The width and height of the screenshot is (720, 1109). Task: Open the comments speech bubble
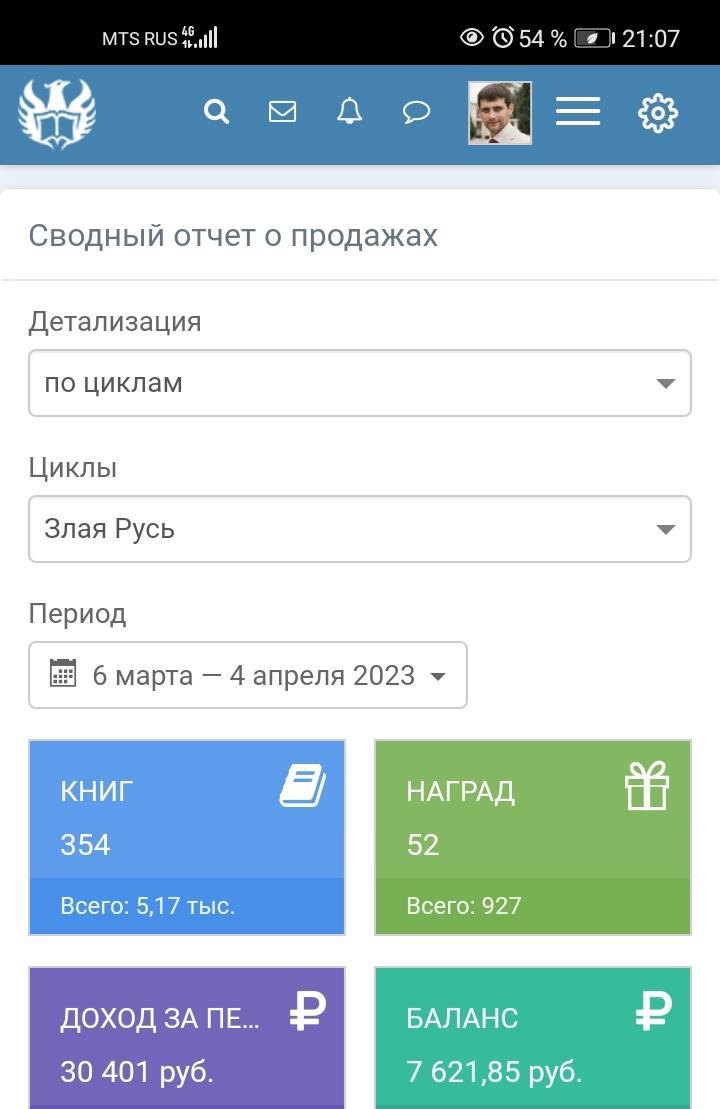(416, 112)
